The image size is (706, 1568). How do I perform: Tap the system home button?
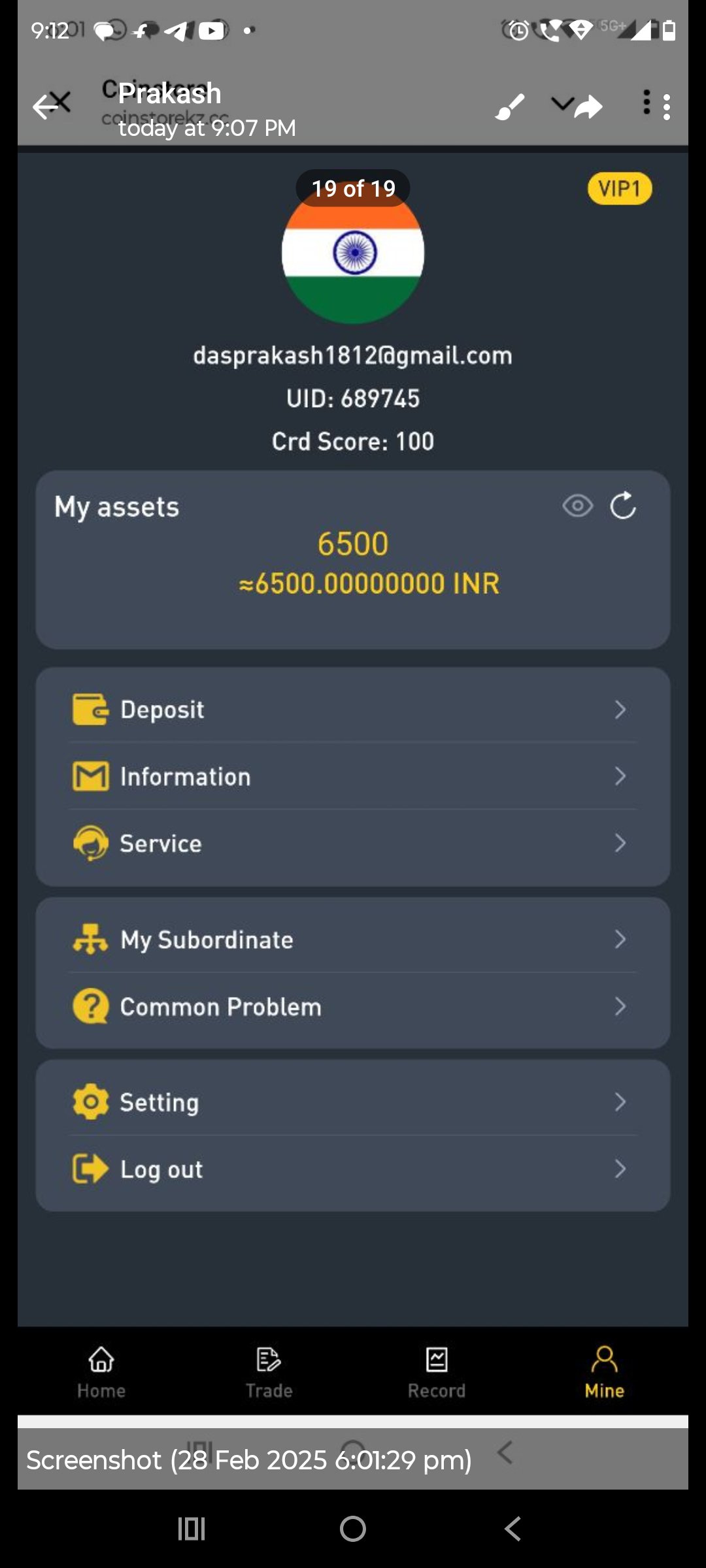click(x=353, y=1529)
